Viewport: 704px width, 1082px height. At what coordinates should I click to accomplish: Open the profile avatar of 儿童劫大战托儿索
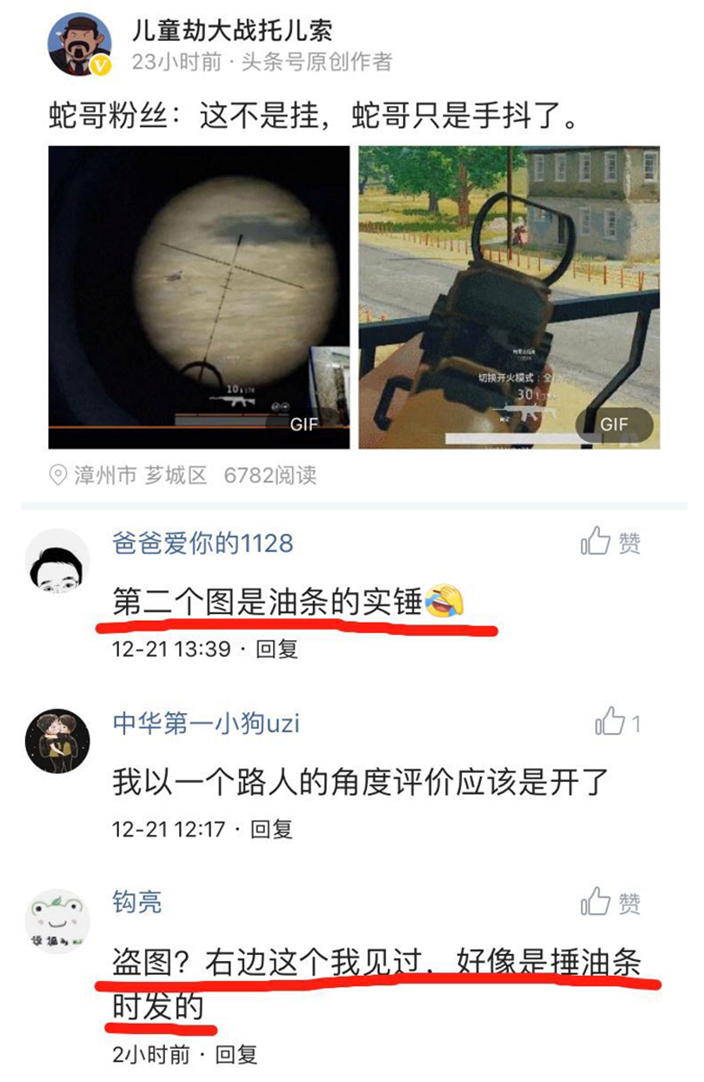point(80,45)
